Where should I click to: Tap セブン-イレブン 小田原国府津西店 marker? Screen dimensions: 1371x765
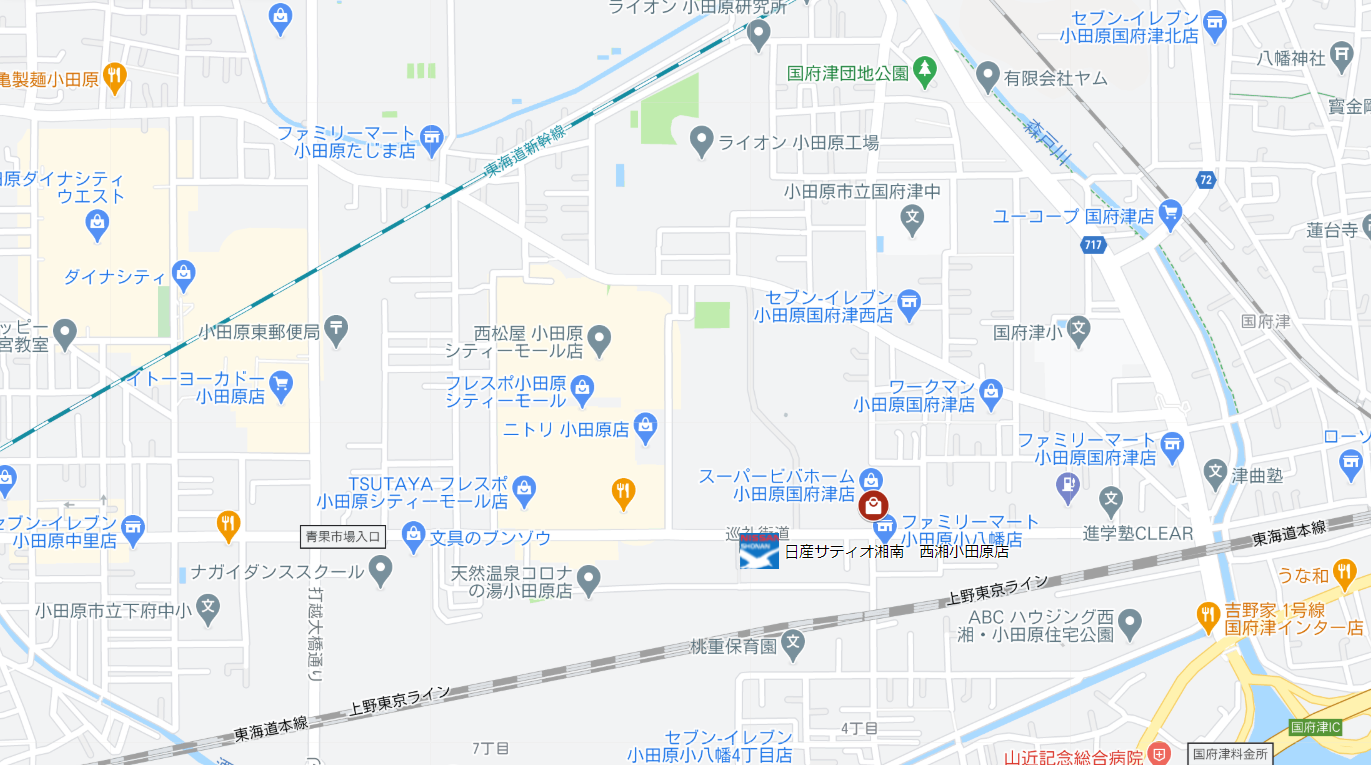908,301
